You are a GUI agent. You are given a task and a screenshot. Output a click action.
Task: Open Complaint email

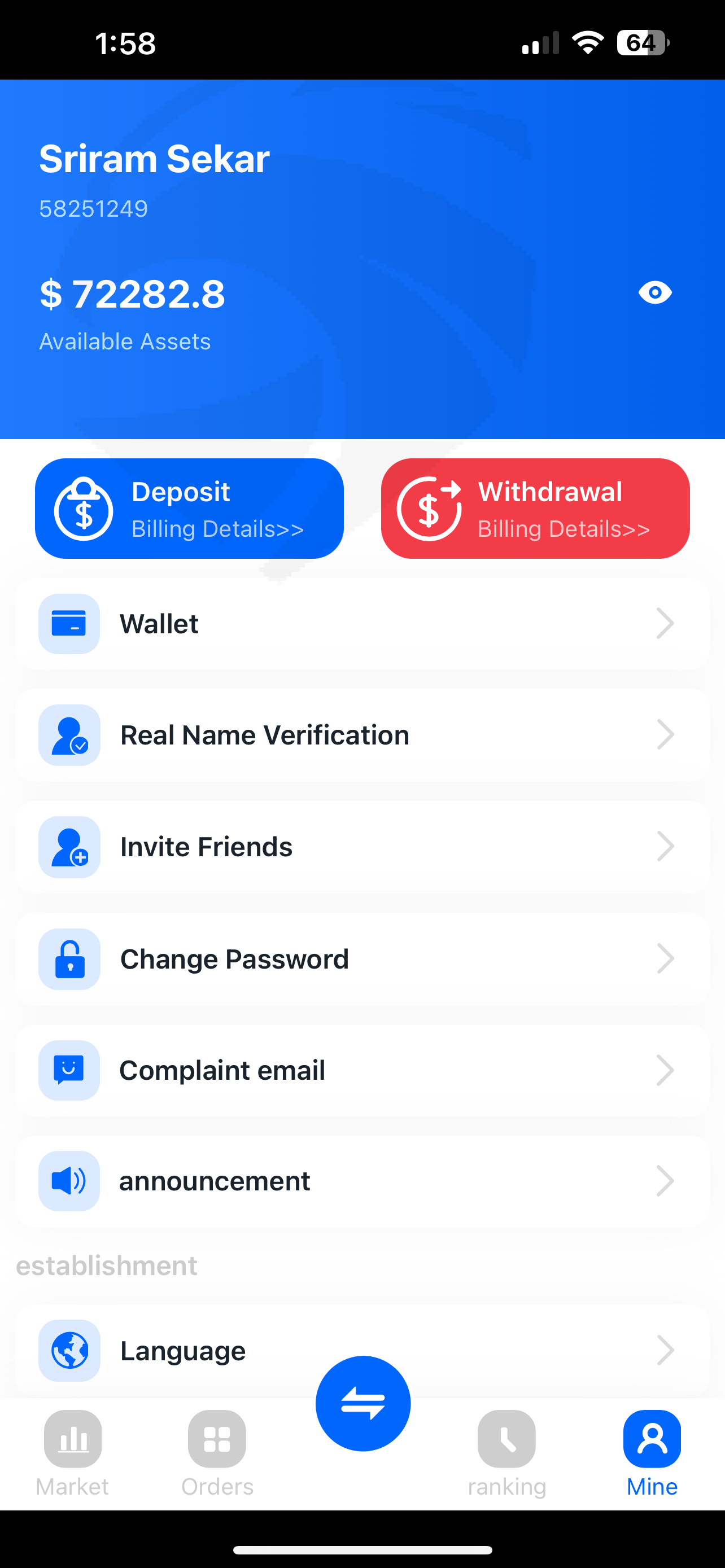coord(362,1070)
